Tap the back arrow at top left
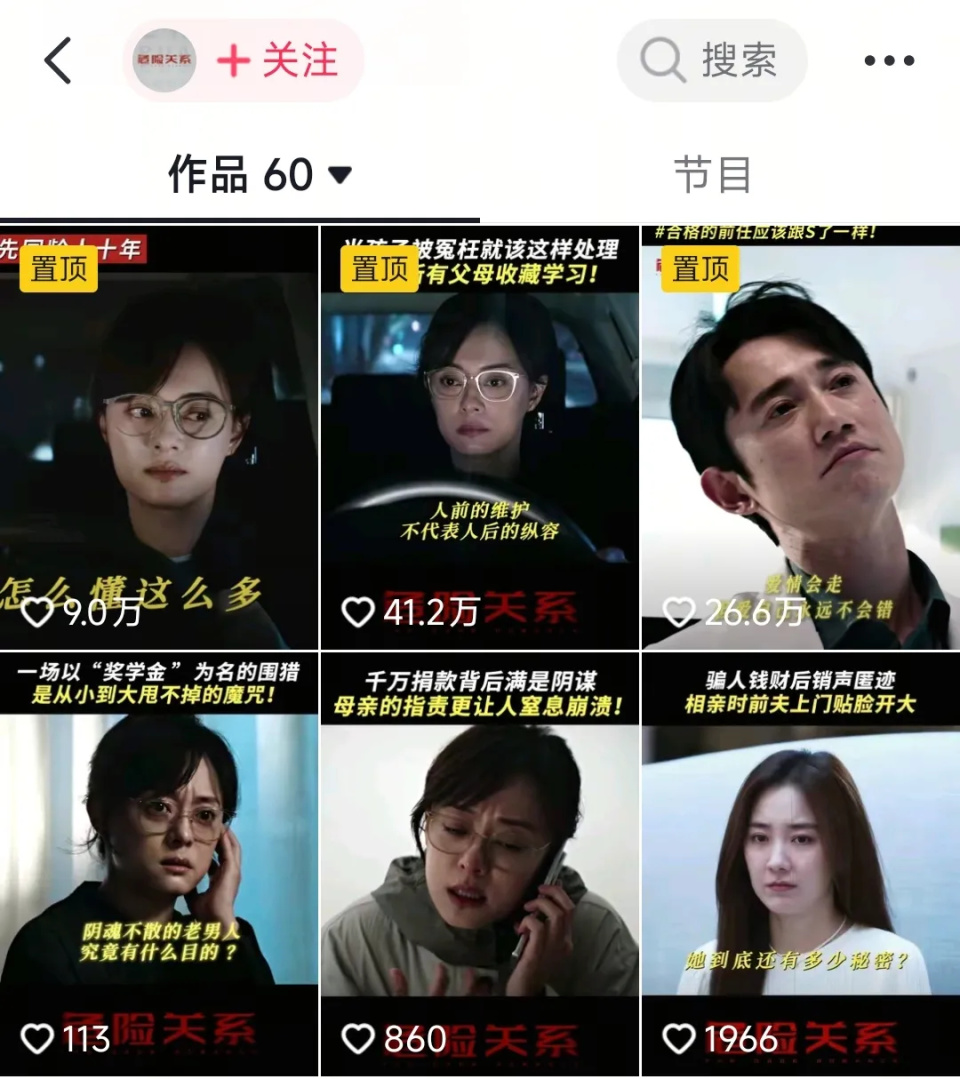 (x=57, y=60)
